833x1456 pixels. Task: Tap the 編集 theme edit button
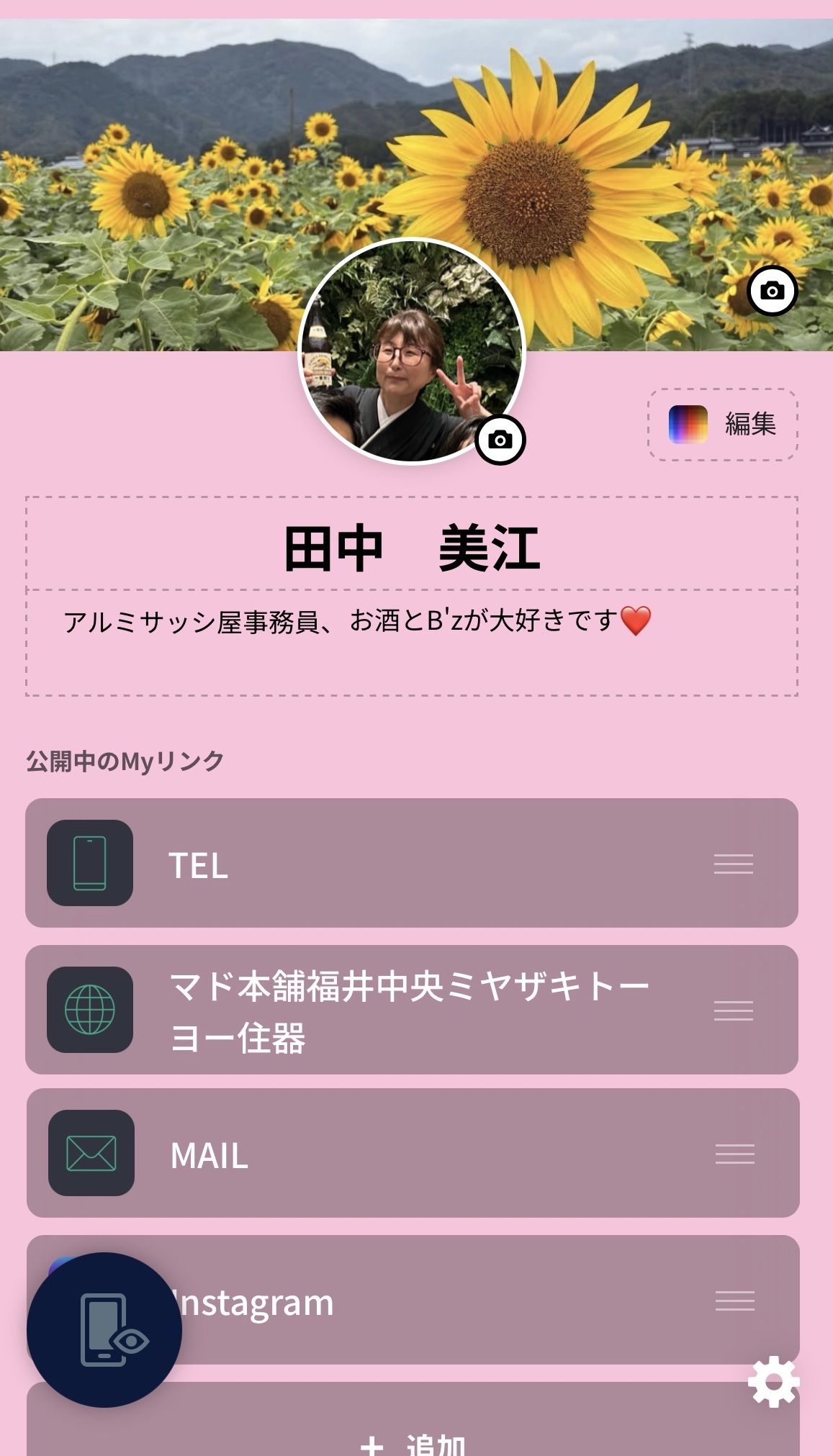pos(723,424)
